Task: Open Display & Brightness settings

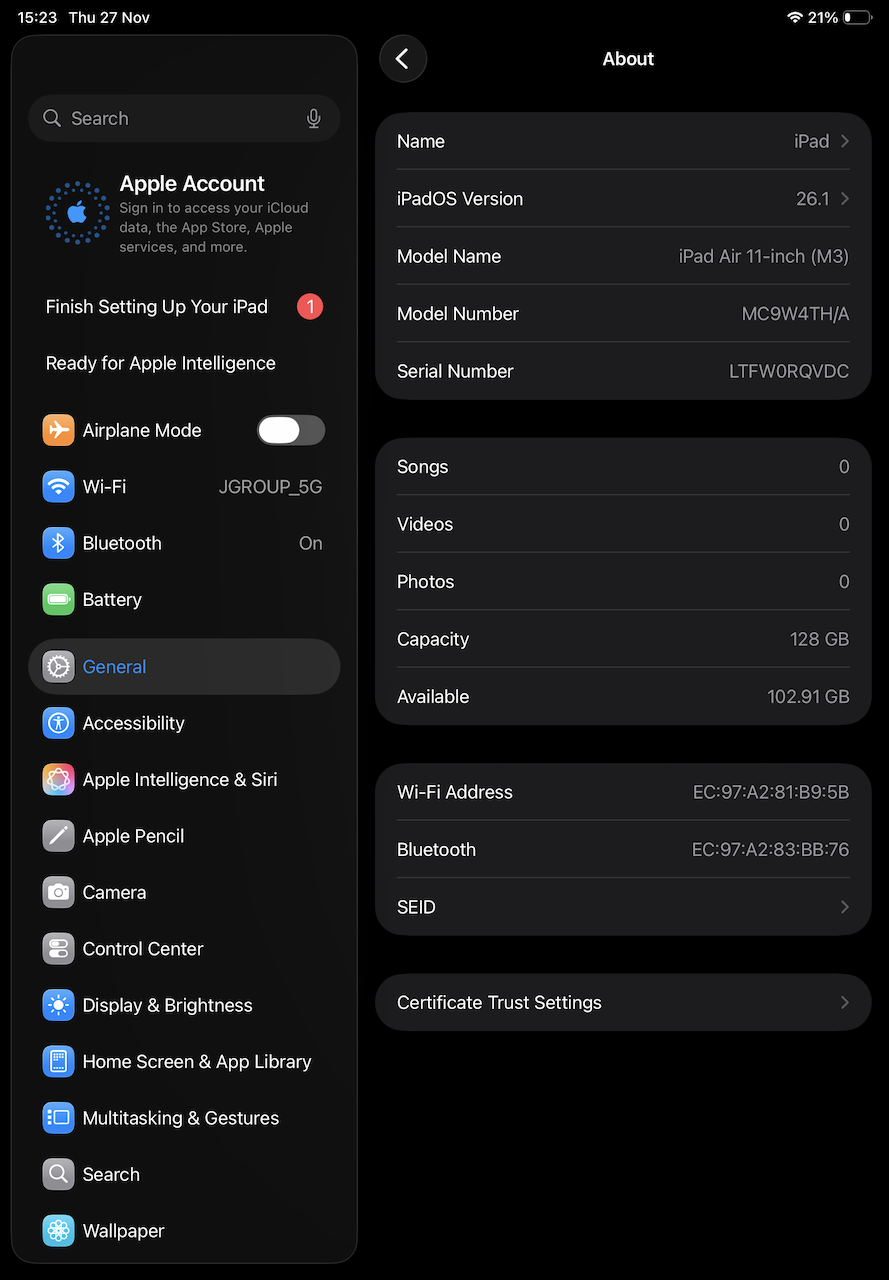Action: click(x=183, y=1005)
